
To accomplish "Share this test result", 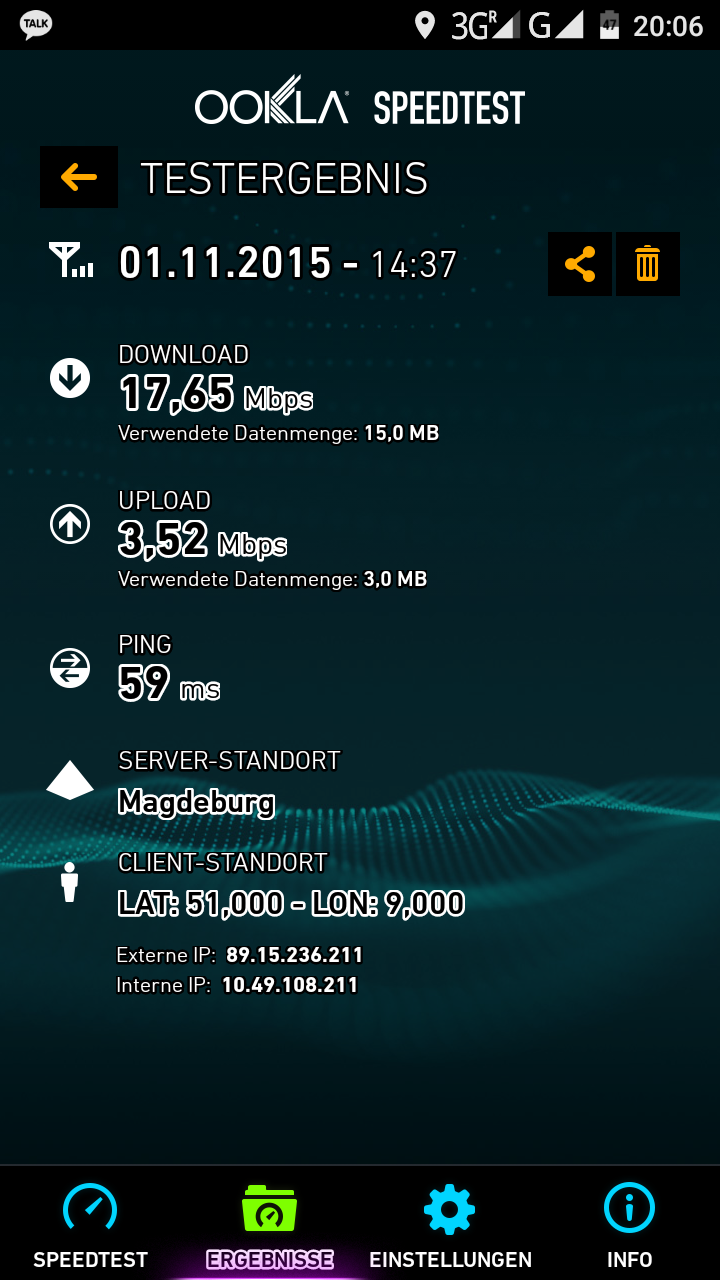I will point(580,264).
